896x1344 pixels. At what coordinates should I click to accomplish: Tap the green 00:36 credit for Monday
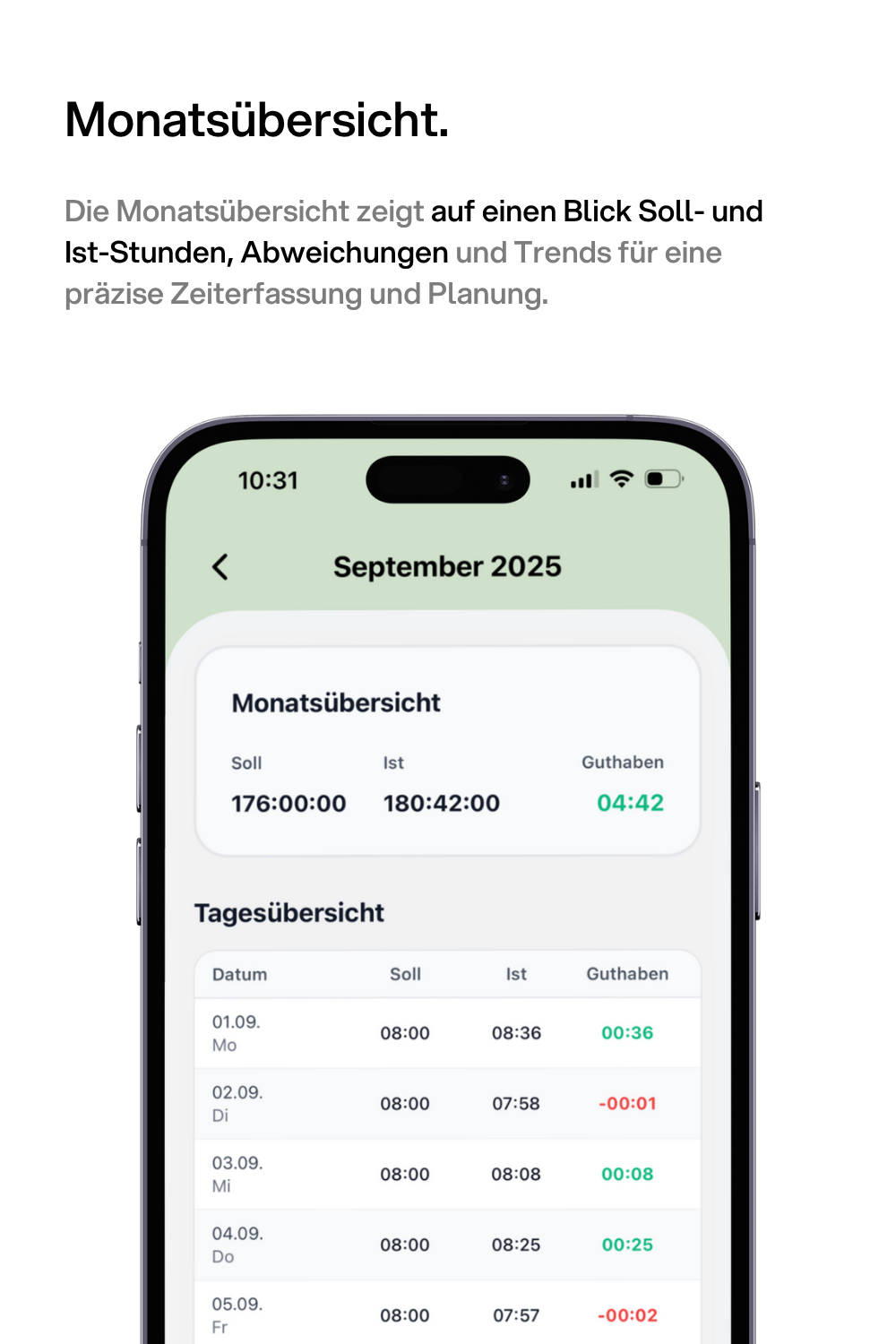point(627,1032)
